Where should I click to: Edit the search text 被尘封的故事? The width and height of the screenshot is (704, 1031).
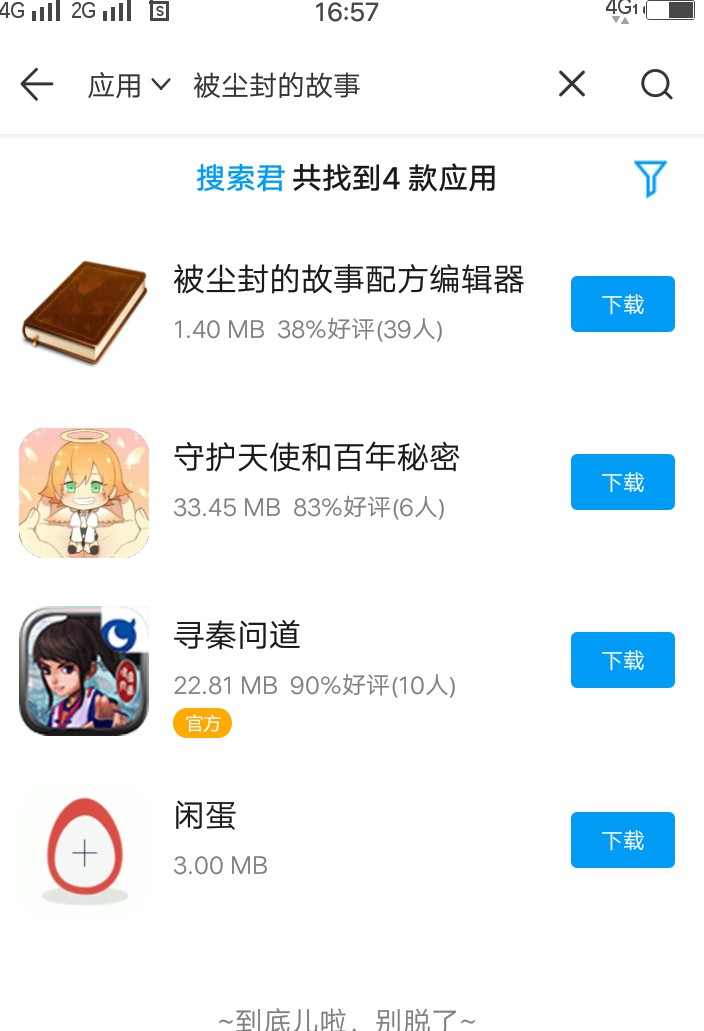coord(277,86)
